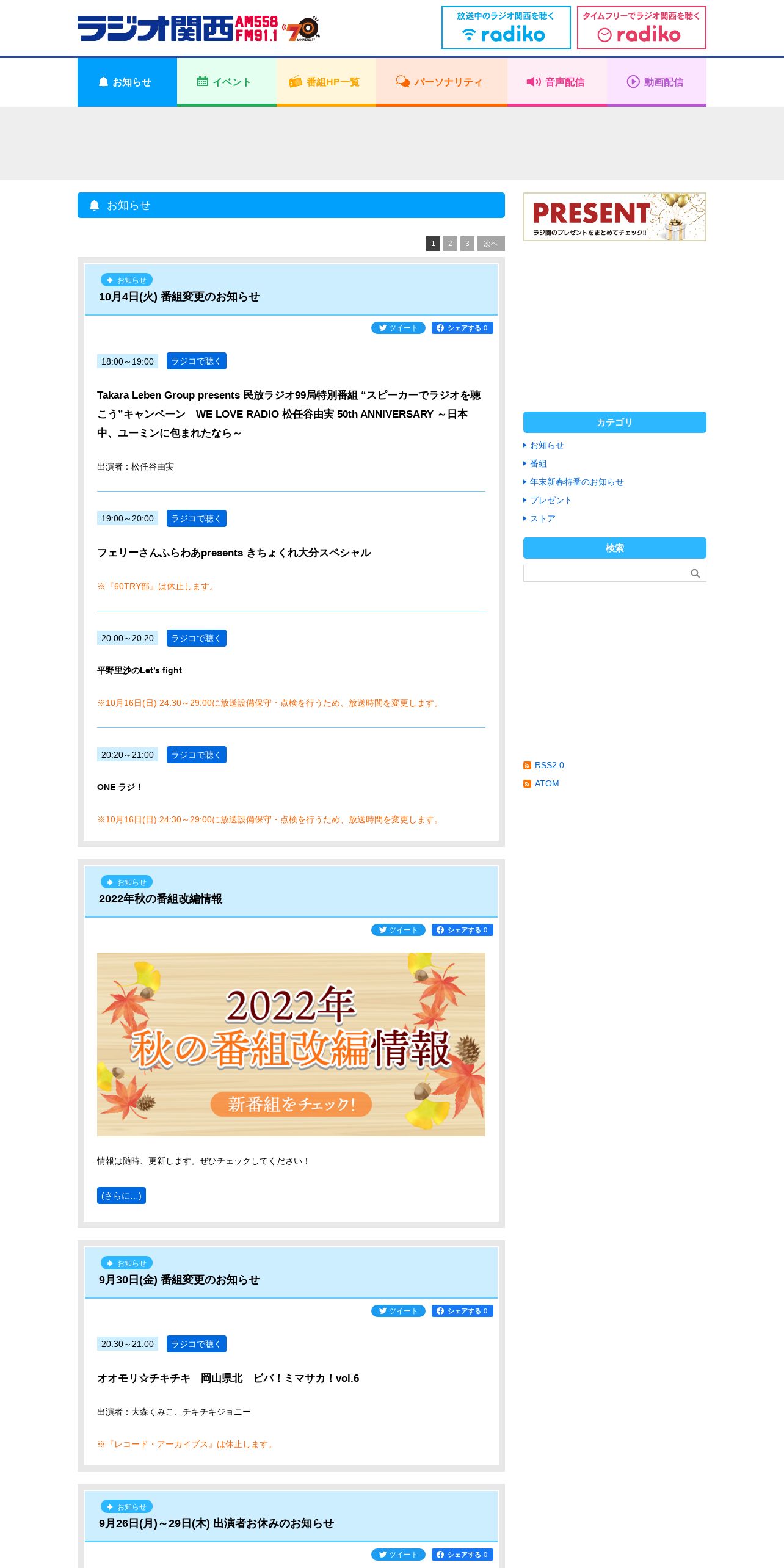Tap the 次へ pagination button

491,244
